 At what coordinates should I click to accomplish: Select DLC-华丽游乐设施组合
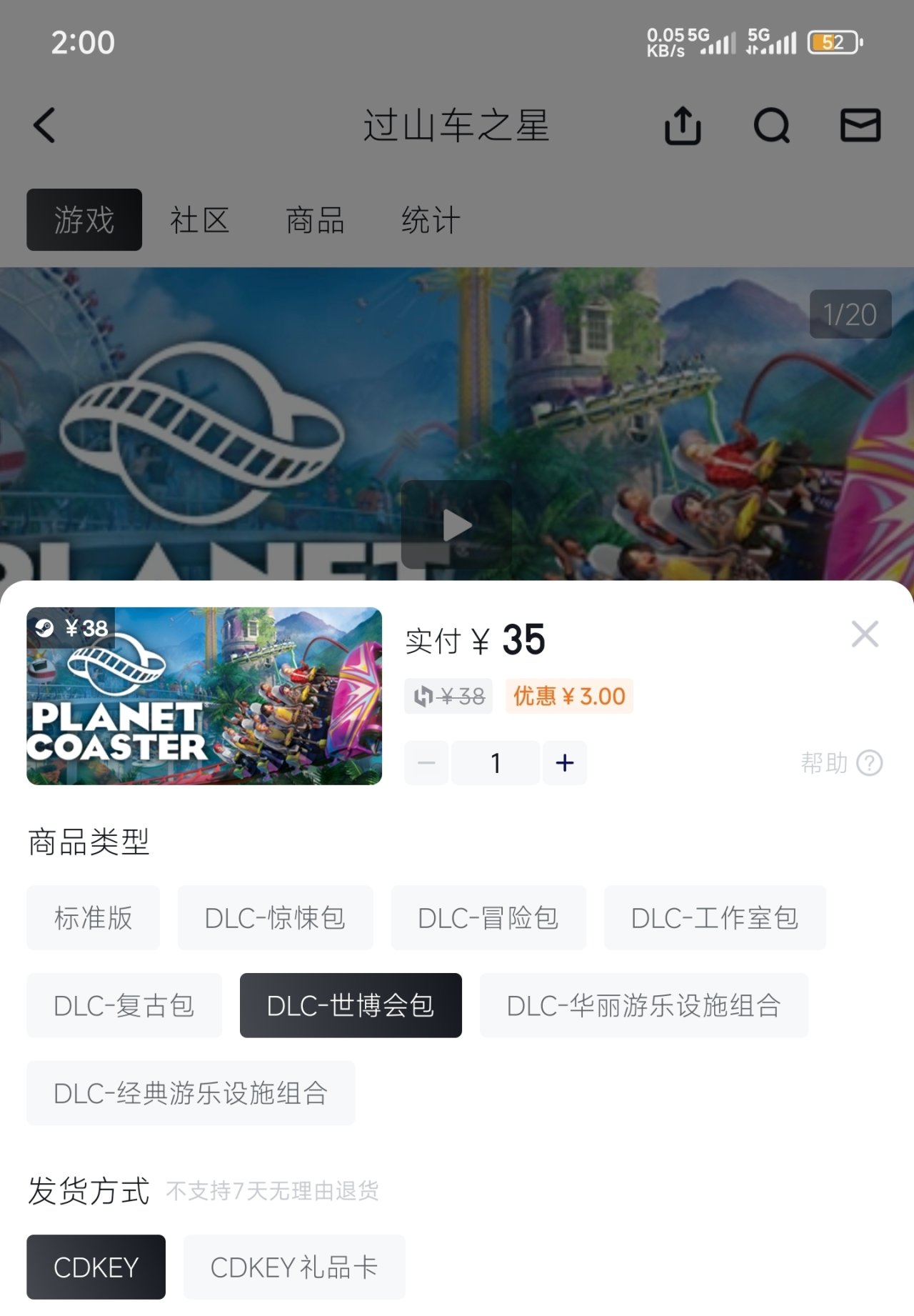pyautogui.click(x=643, y=1006)
